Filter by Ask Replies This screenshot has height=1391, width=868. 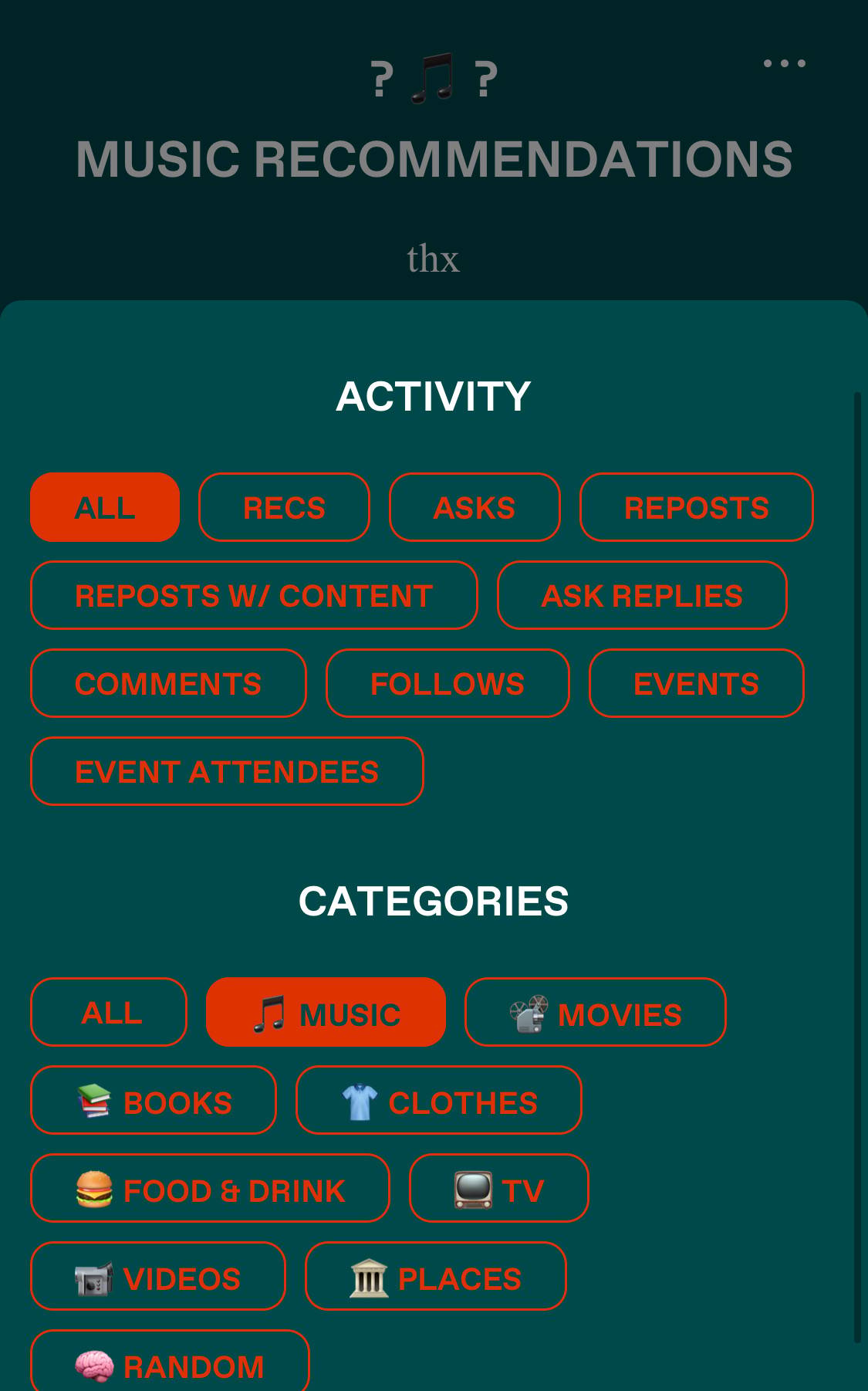click(x=642, y=595)
